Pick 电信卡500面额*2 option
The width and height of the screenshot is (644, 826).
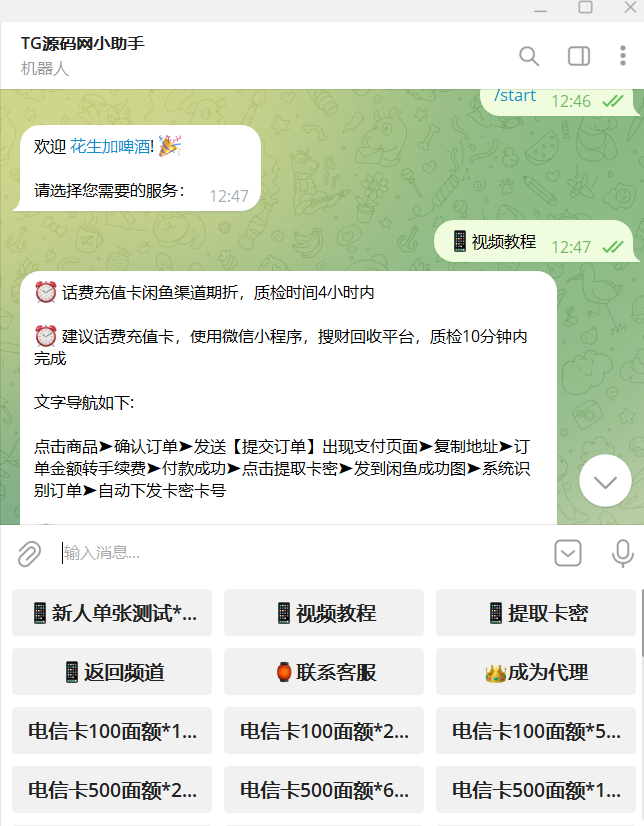pyautogui.click(x=112, y=790)
